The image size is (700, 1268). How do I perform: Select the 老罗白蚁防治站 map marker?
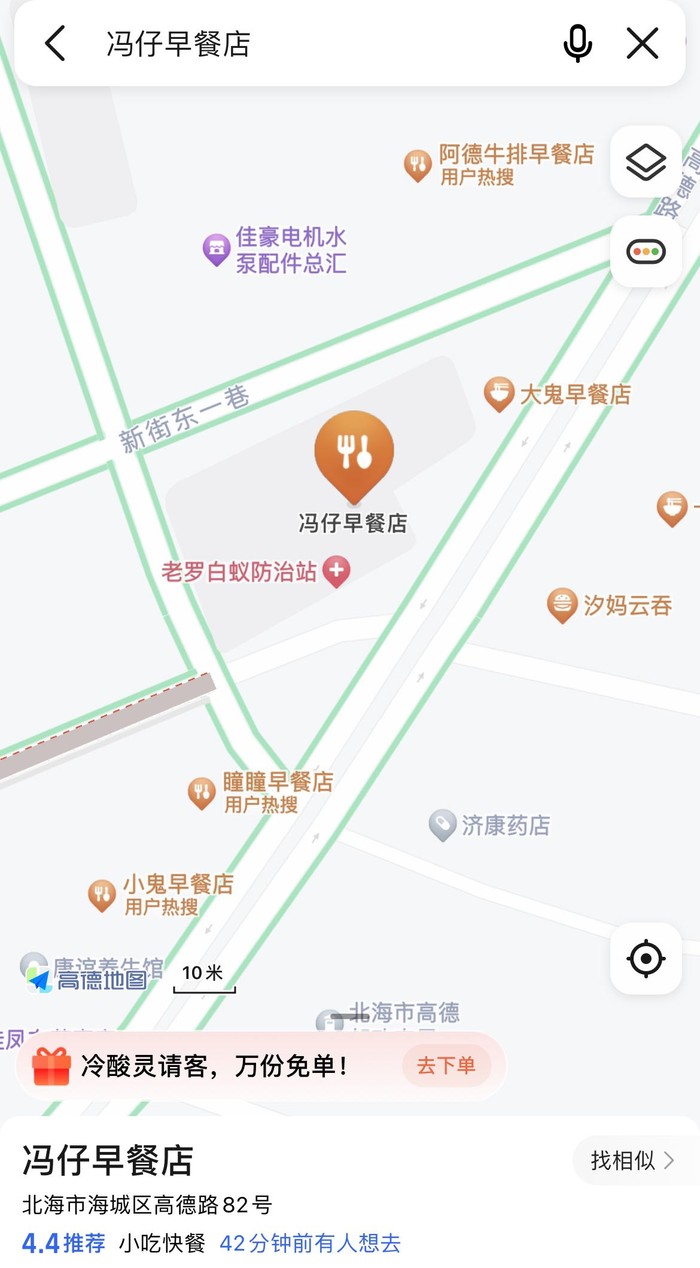(337, 572)
